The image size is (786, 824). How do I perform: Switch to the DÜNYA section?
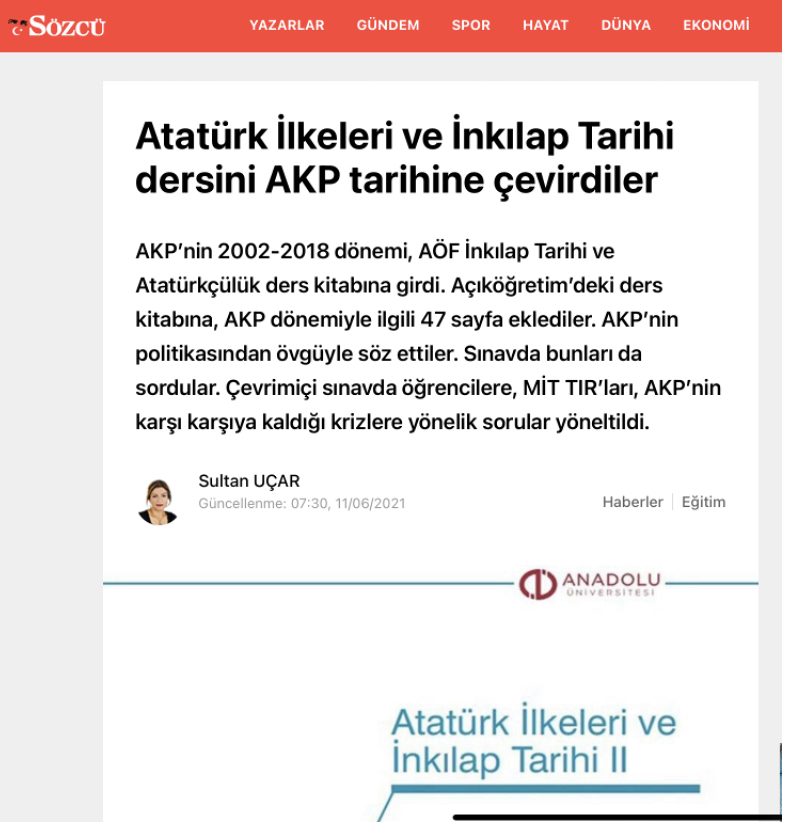coord(626,26)
